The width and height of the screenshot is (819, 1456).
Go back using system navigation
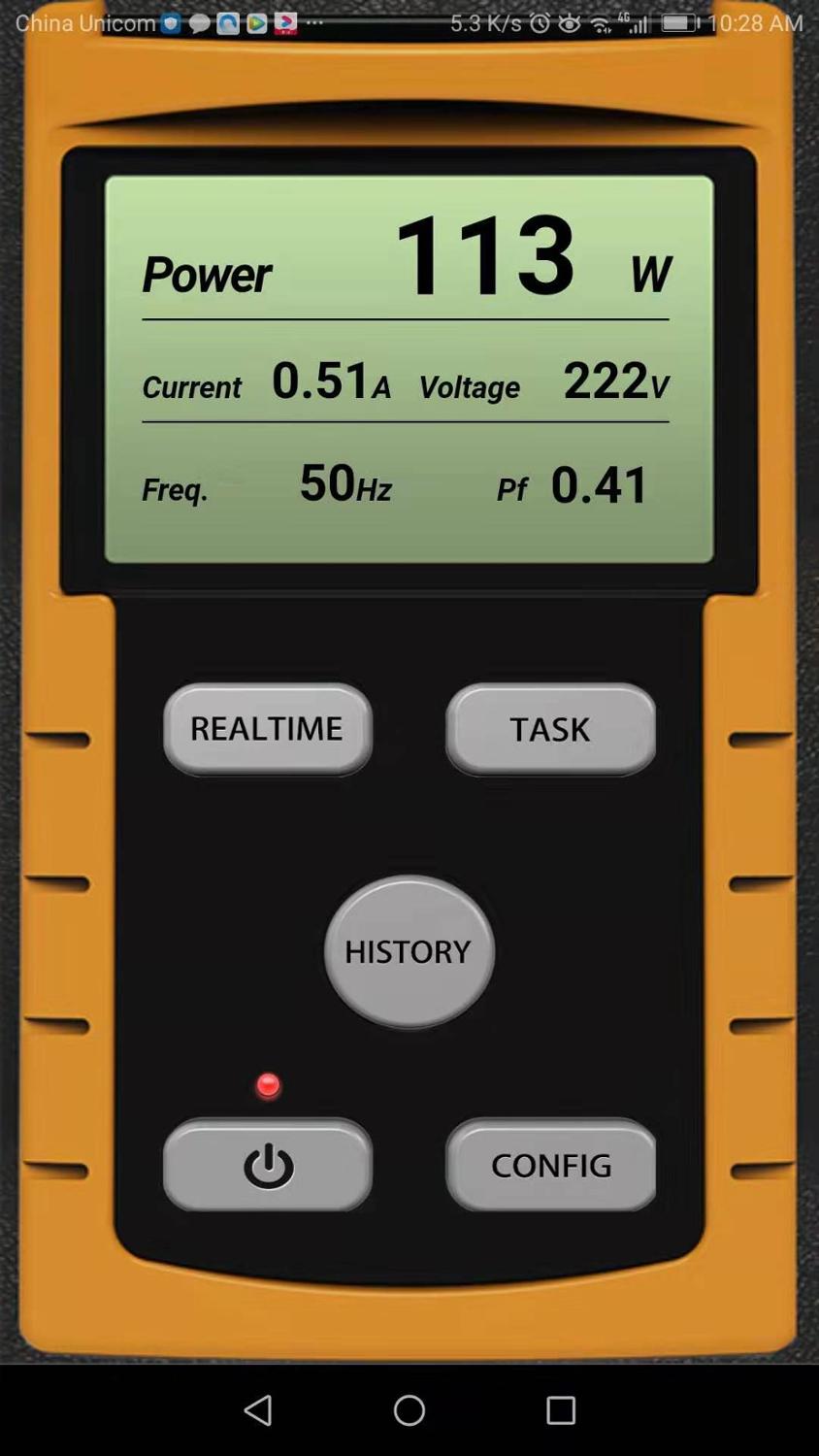pos(258,1409)
